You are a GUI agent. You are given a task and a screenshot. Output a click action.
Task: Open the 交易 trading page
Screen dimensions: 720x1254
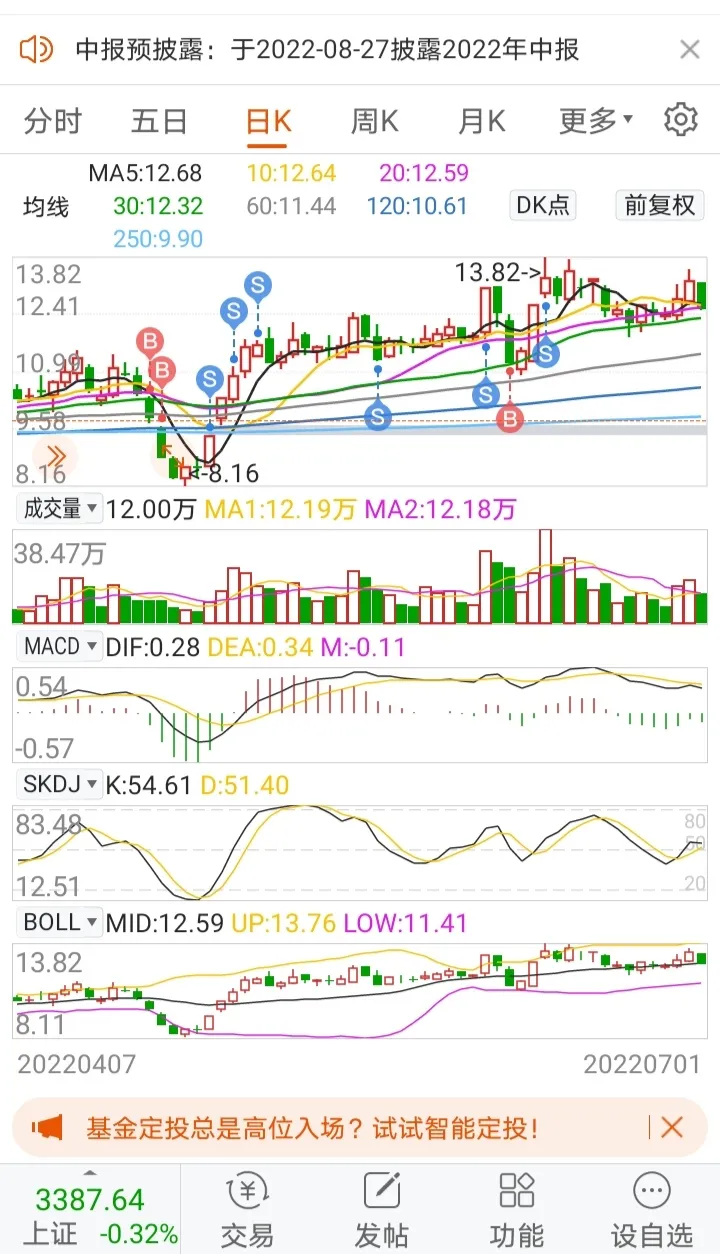247,1213
